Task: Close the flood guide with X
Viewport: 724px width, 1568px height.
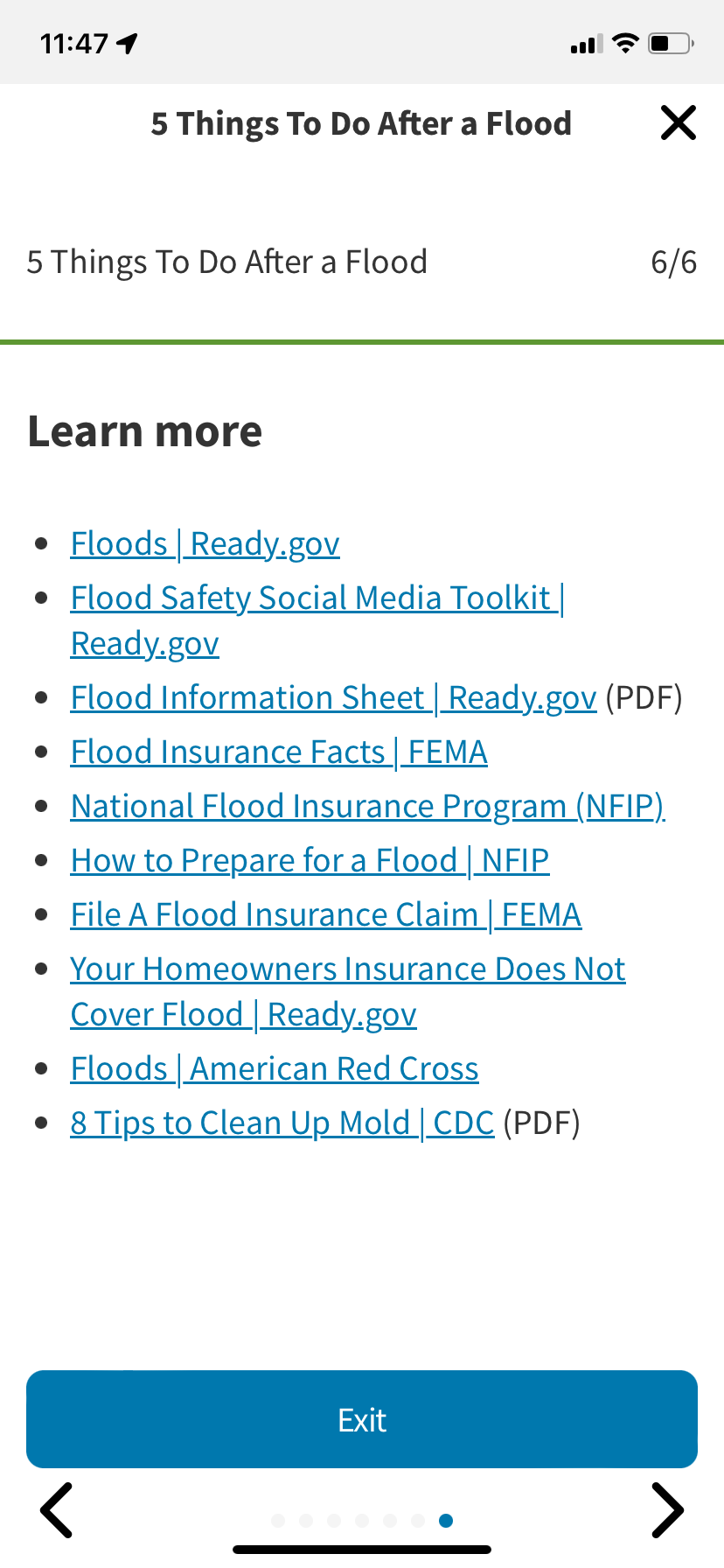Action: (679, 123)
